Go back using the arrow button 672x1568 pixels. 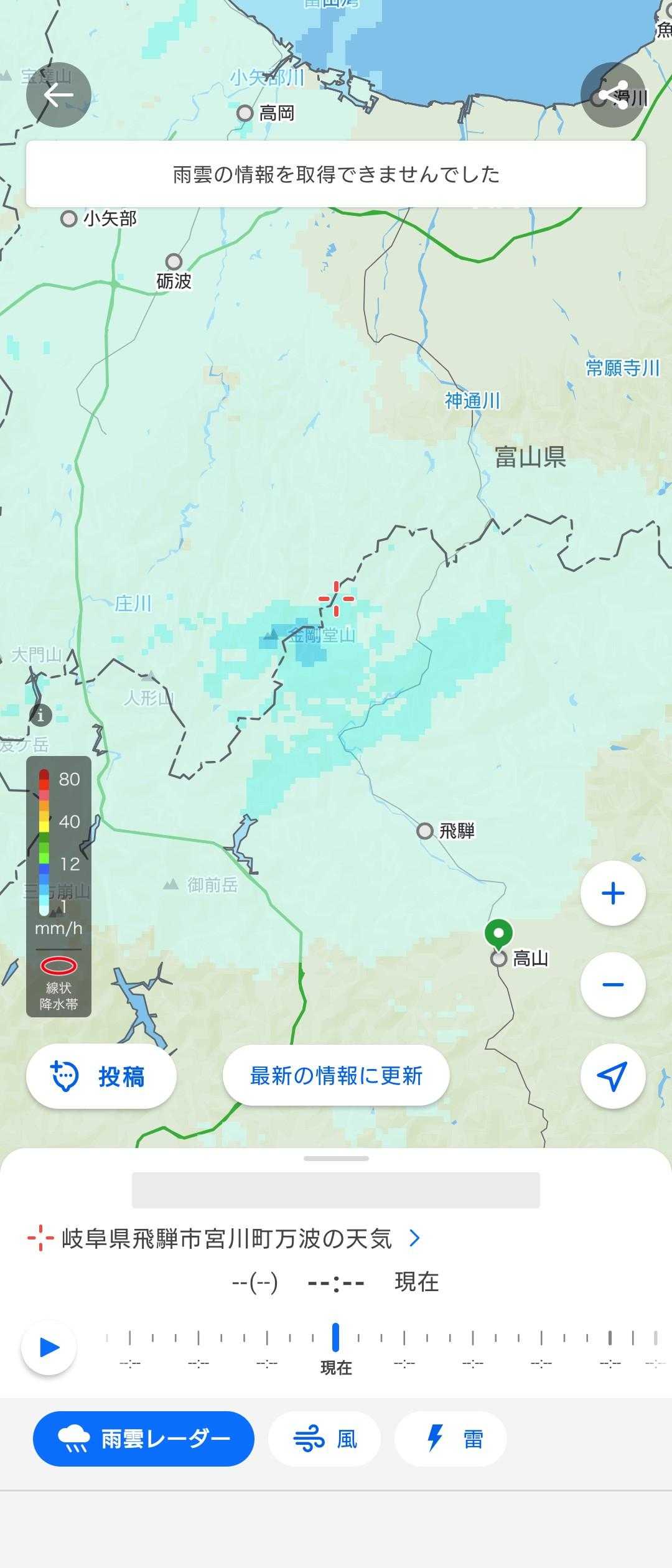[x=58, y=95]
